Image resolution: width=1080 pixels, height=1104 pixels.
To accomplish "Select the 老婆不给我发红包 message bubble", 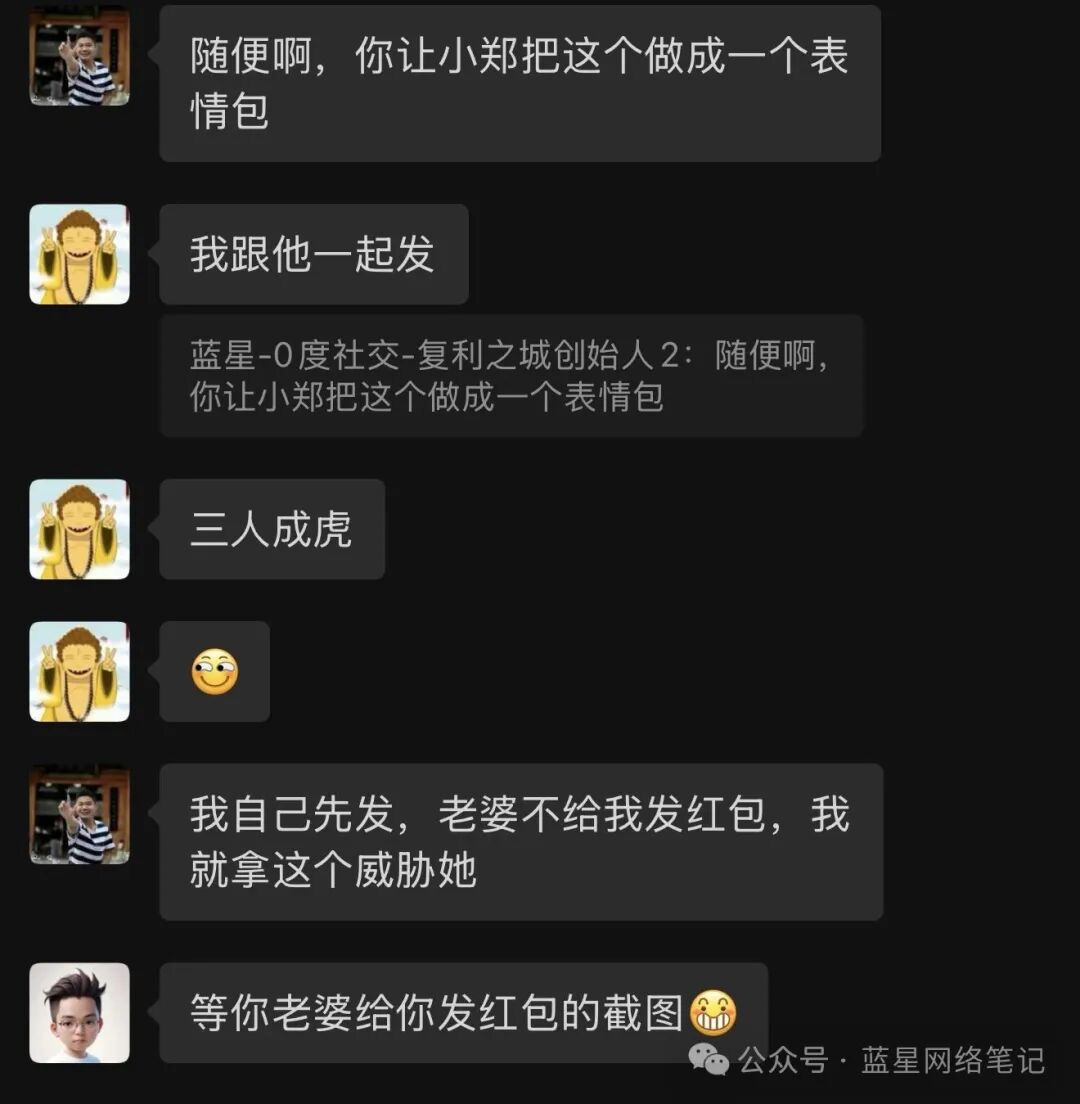I will pyautogui.click(x=520, y=841).
